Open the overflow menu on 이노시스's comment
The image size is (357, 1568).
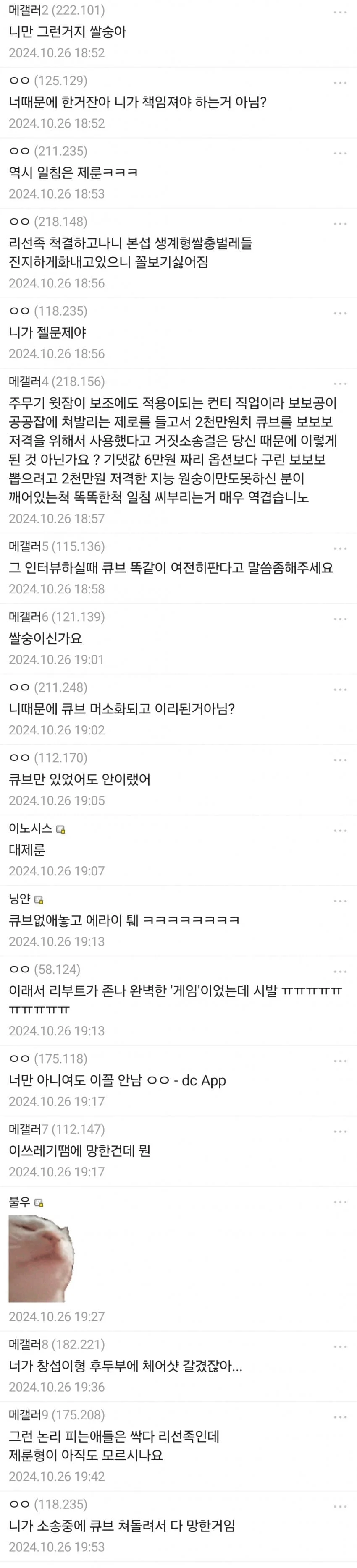click(x=340, y=830)
